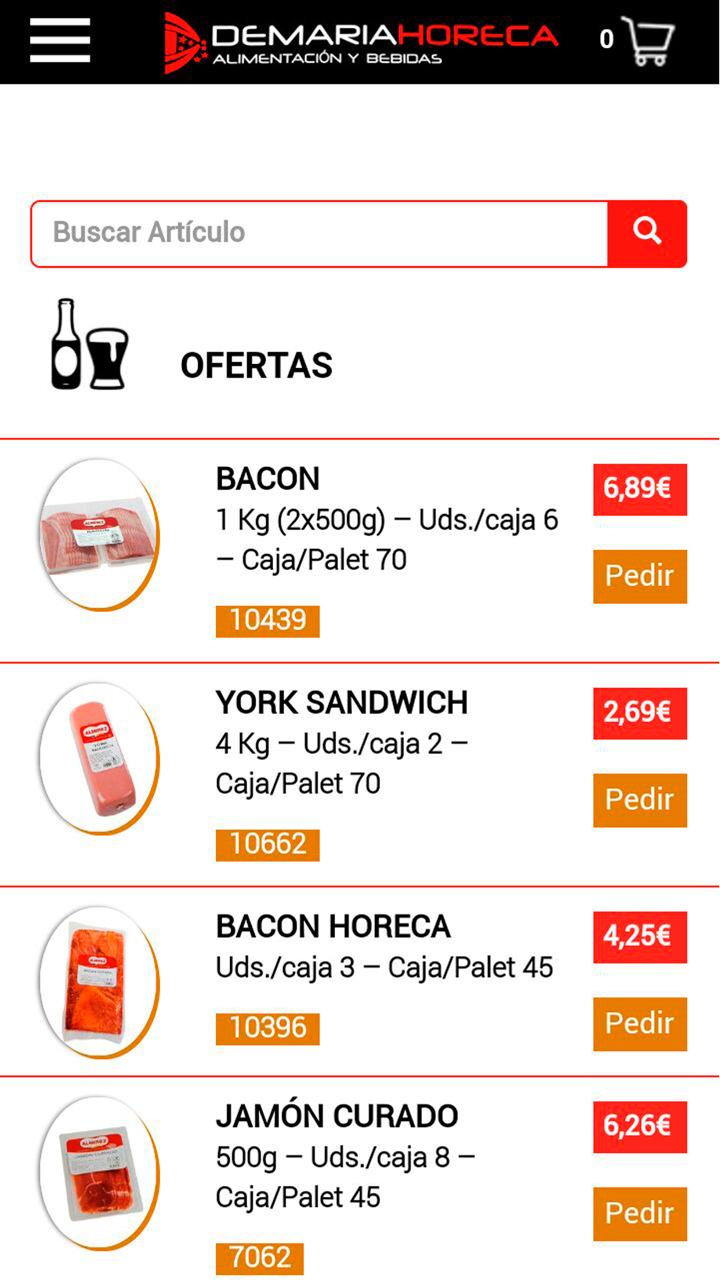Click the shopping cart icon
The width and height of the screenshot is (720, 1280).
[x=650, y=40]
